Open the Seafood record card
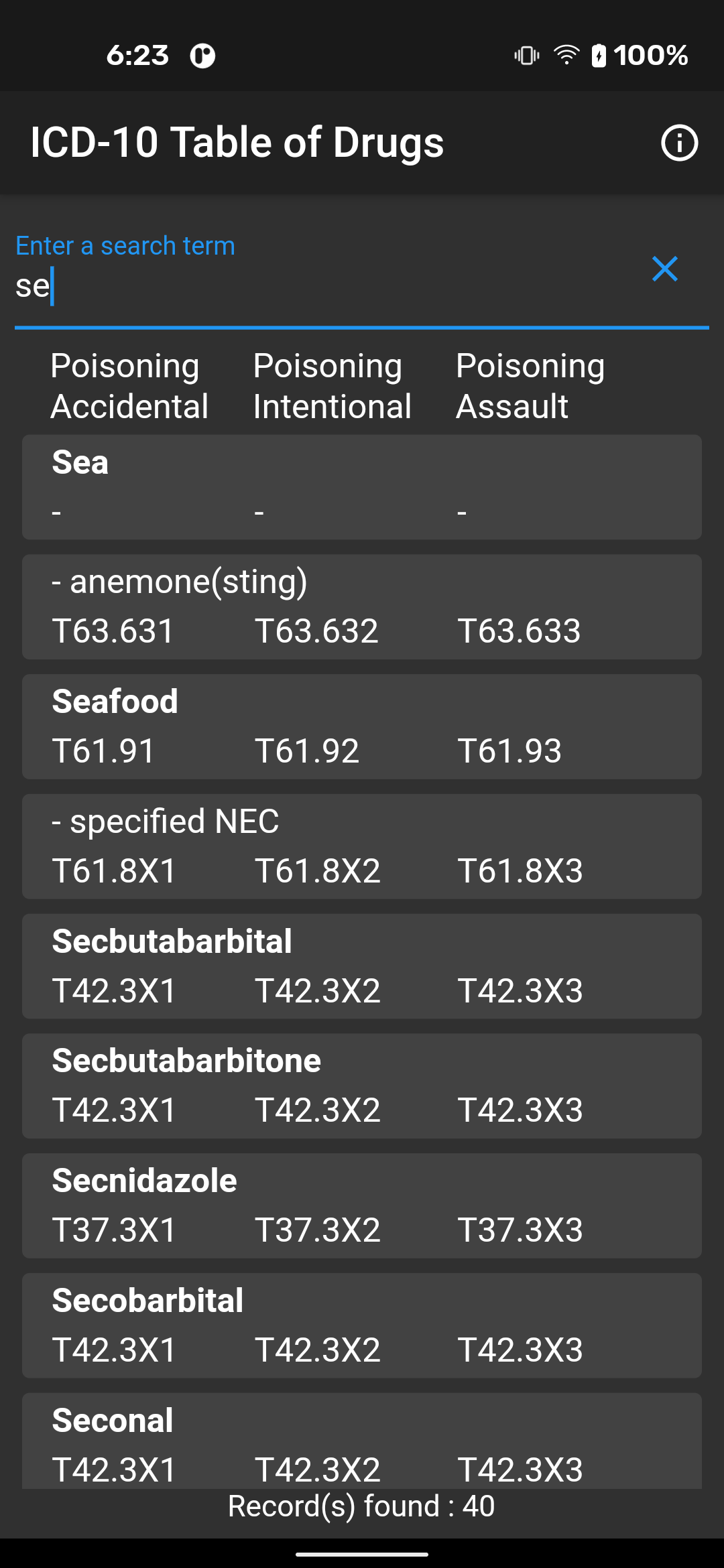This screenshot has height=1568, width=724. pos(362,726)
